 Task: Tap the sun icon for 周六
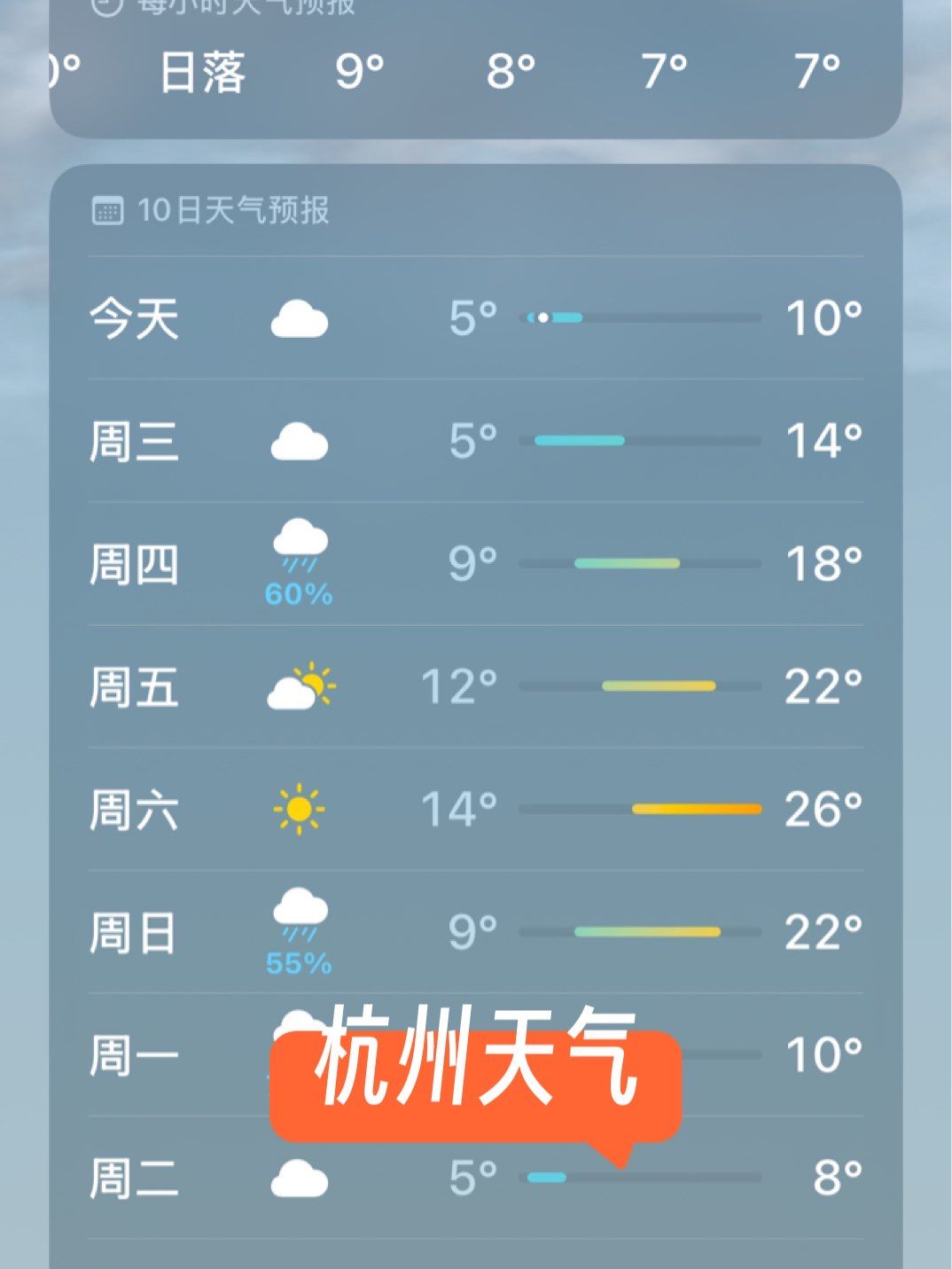[x=300, y=808]
